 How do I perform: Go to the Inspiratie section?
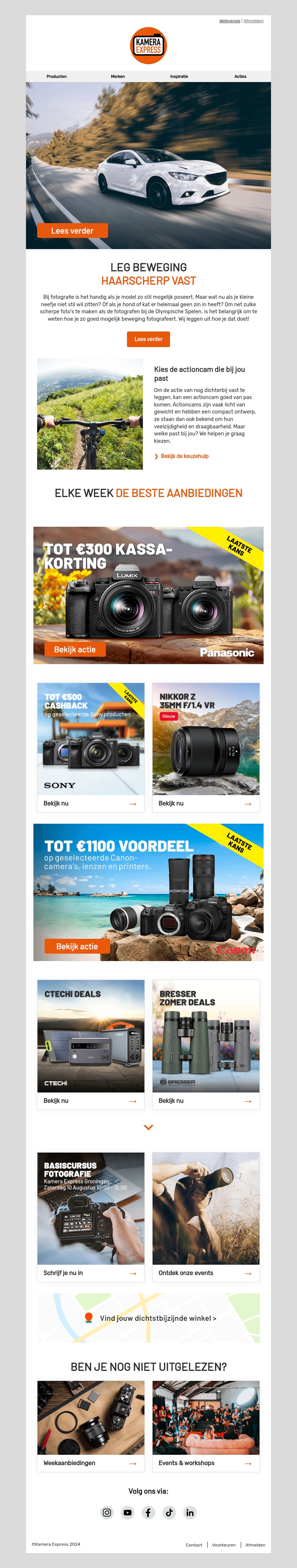(x=179, y=77)
